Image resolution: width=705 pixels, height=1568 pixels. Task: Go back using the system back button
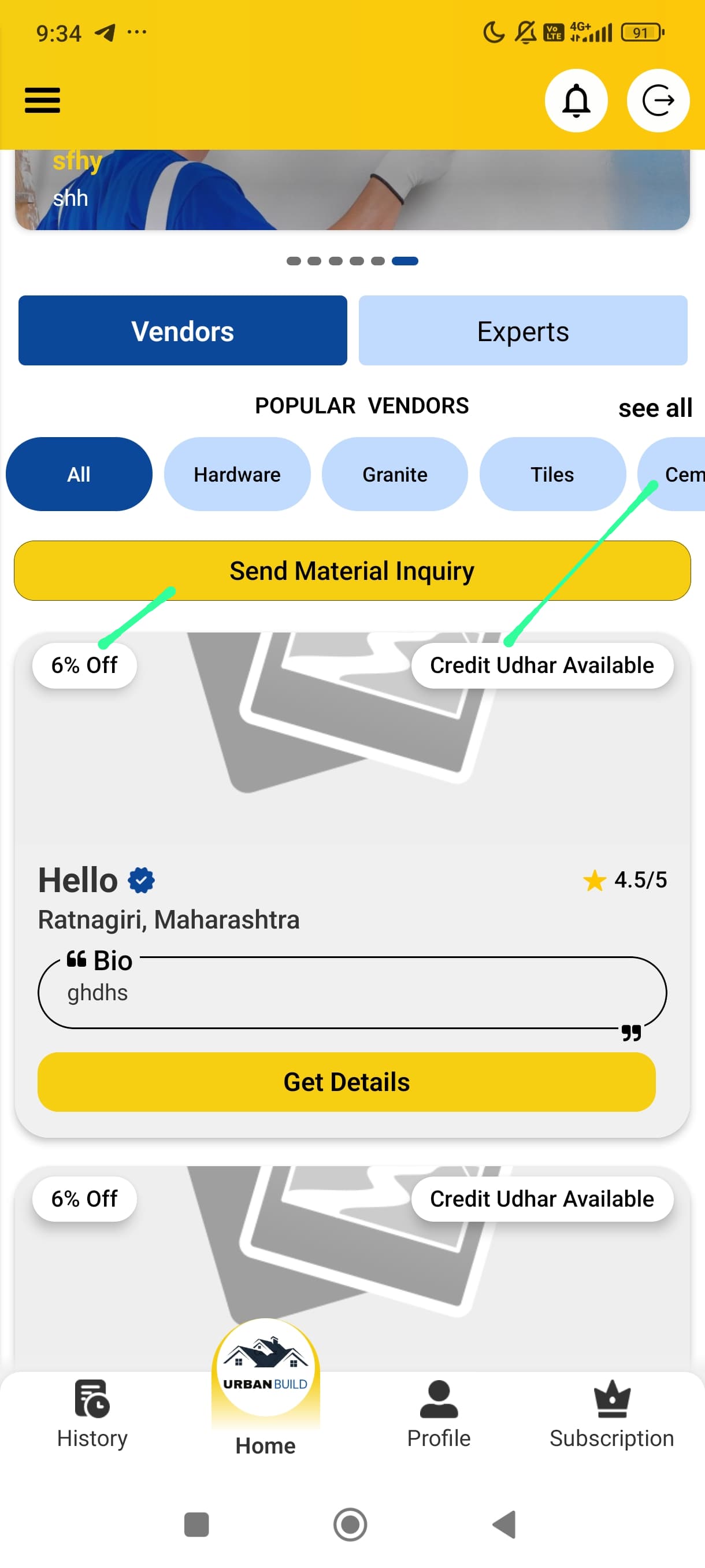[x=504, y=1524]
